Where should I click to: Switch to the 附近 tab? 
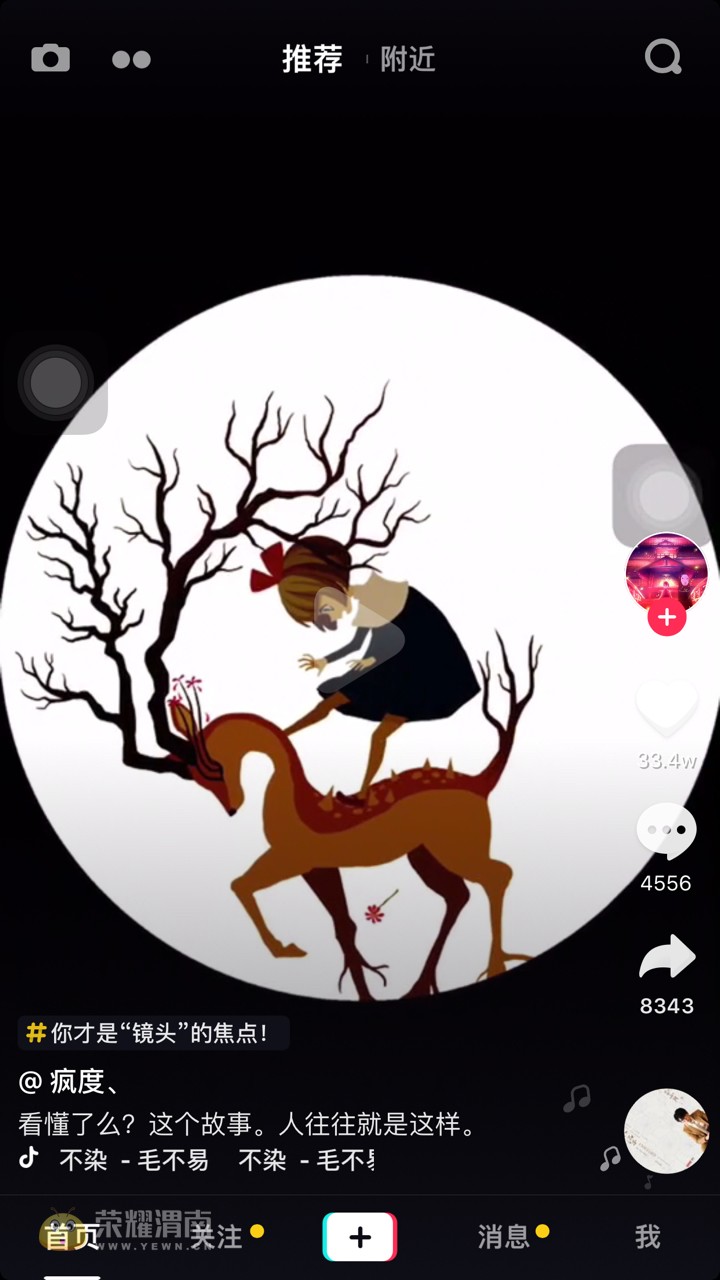[408, 59]
